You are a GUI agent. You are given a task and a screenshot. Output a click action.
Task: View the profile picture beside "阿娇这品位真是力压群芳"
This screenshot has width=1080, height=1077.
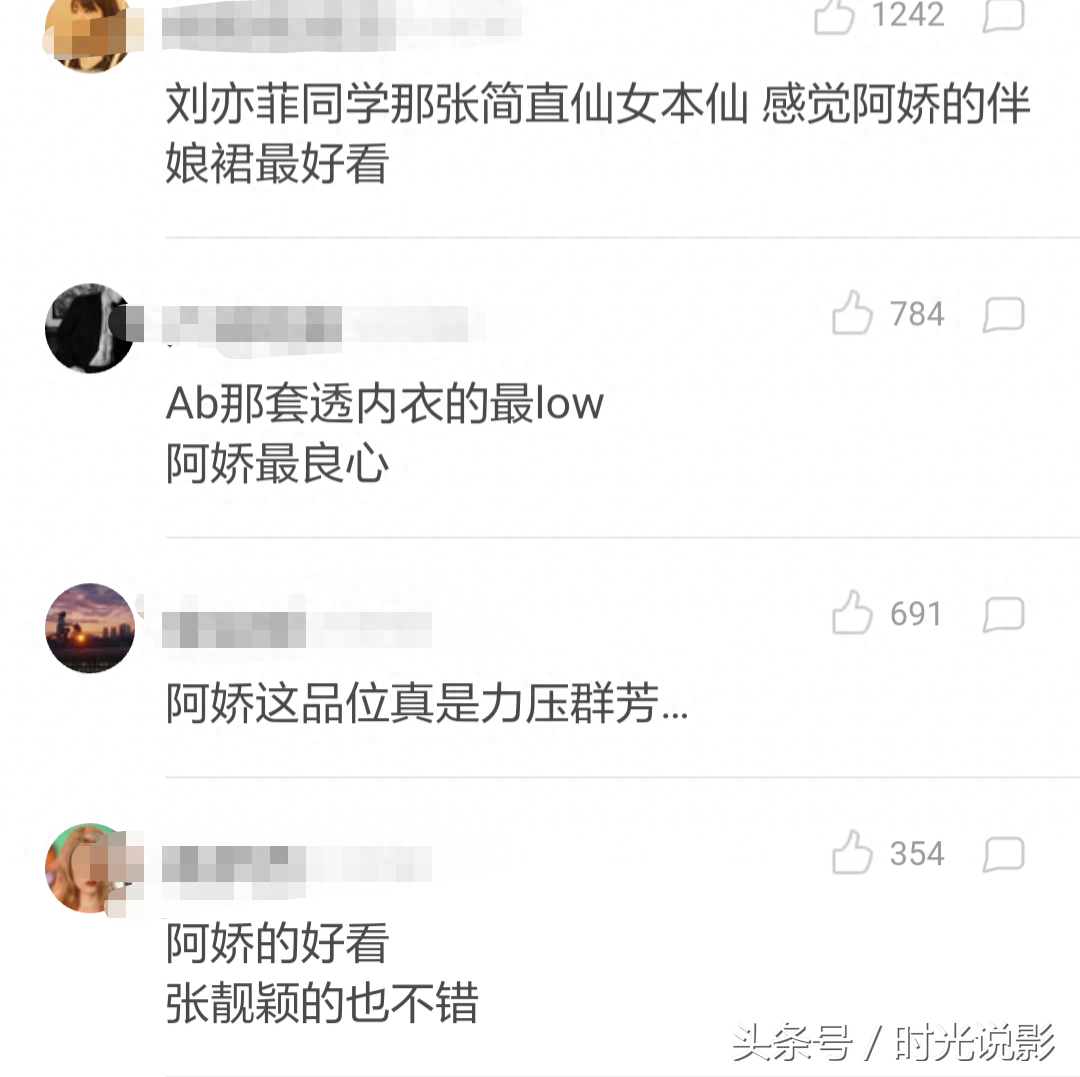point(90,628)
